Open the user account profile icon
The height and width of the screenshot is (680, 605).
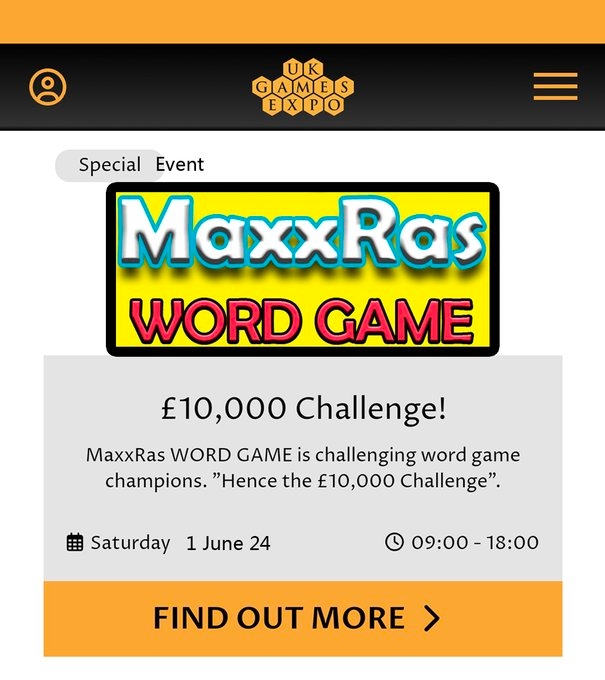tap(47, 87)
